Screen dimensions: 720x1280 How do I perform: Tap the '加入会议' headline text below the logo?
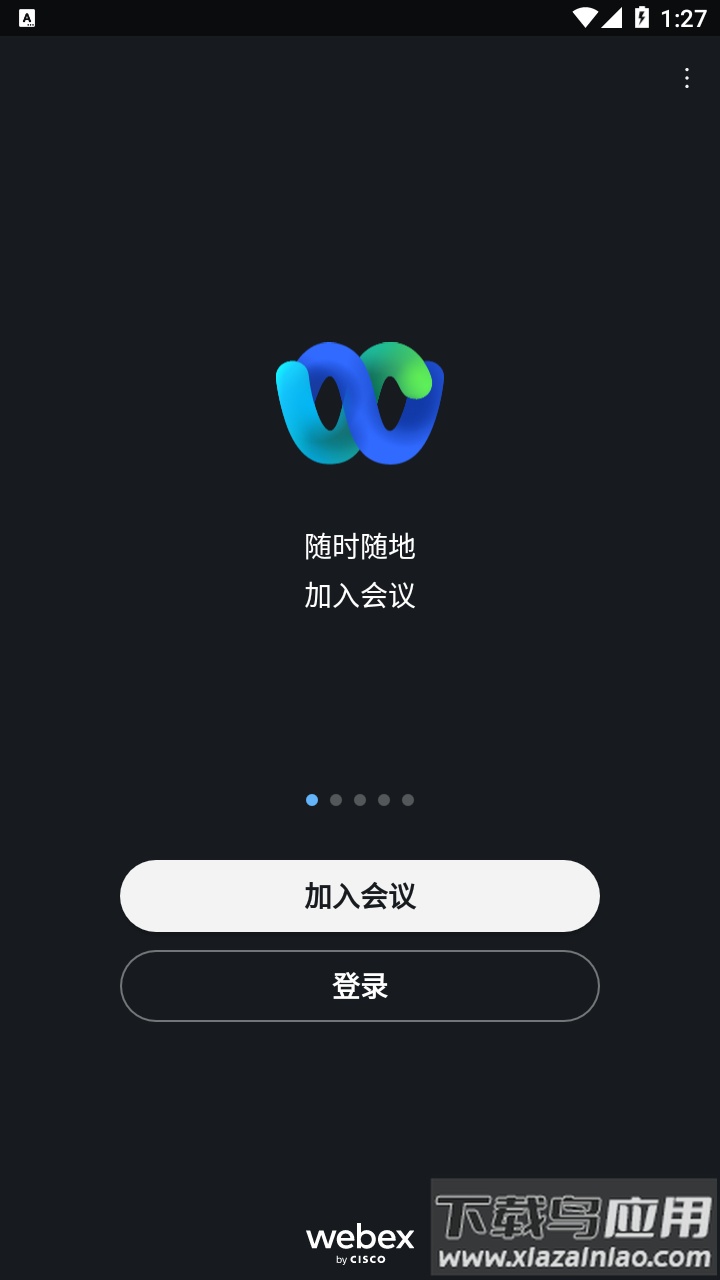click(x=360, y=596)
